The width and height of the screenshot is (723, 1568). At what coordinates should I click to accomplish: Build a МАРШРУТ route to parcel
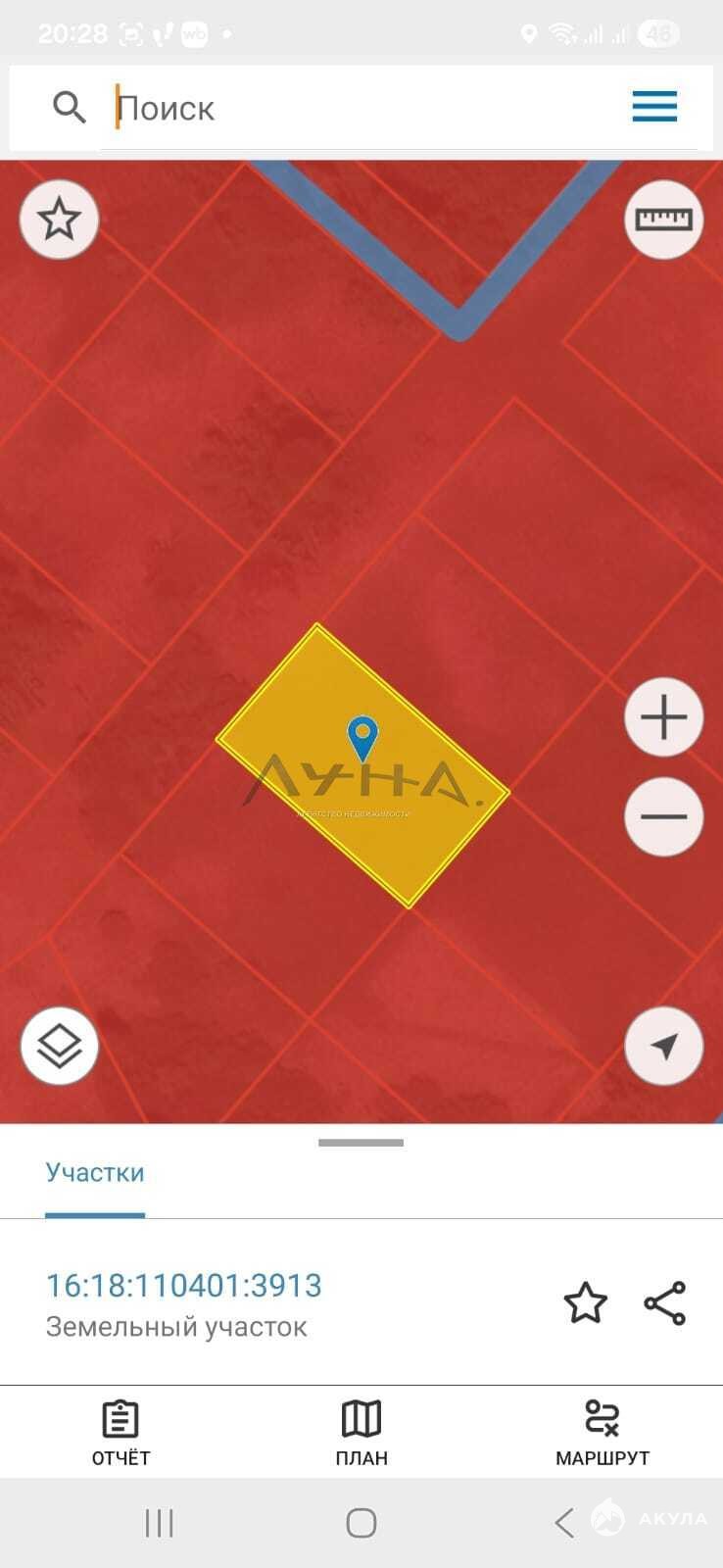602,1433
